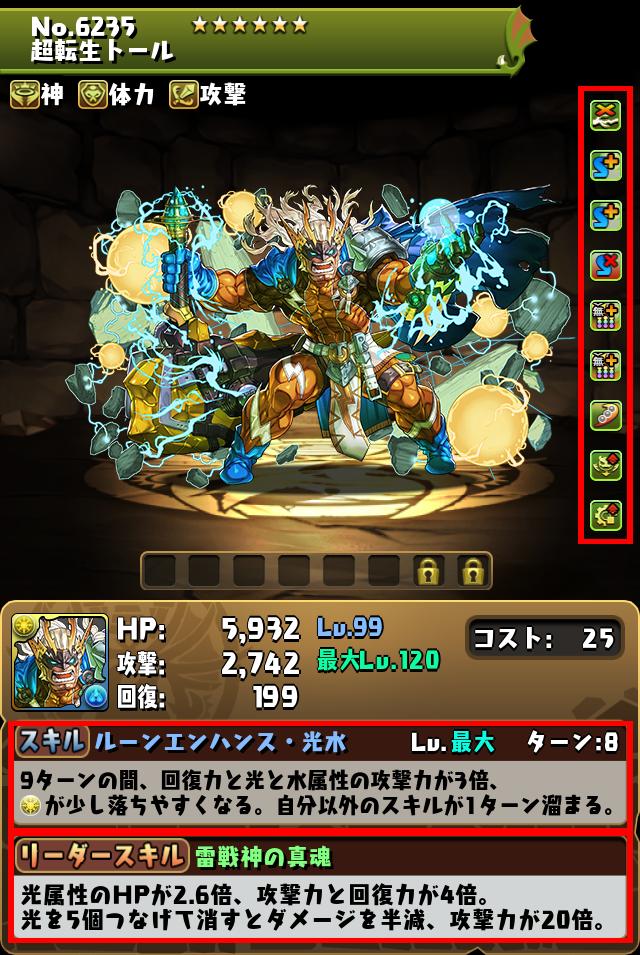This screenshot has height=955, width=640.
Task: Tap the 超転生トール monster icon thumbnail
Action: click(x=59, y=661)
